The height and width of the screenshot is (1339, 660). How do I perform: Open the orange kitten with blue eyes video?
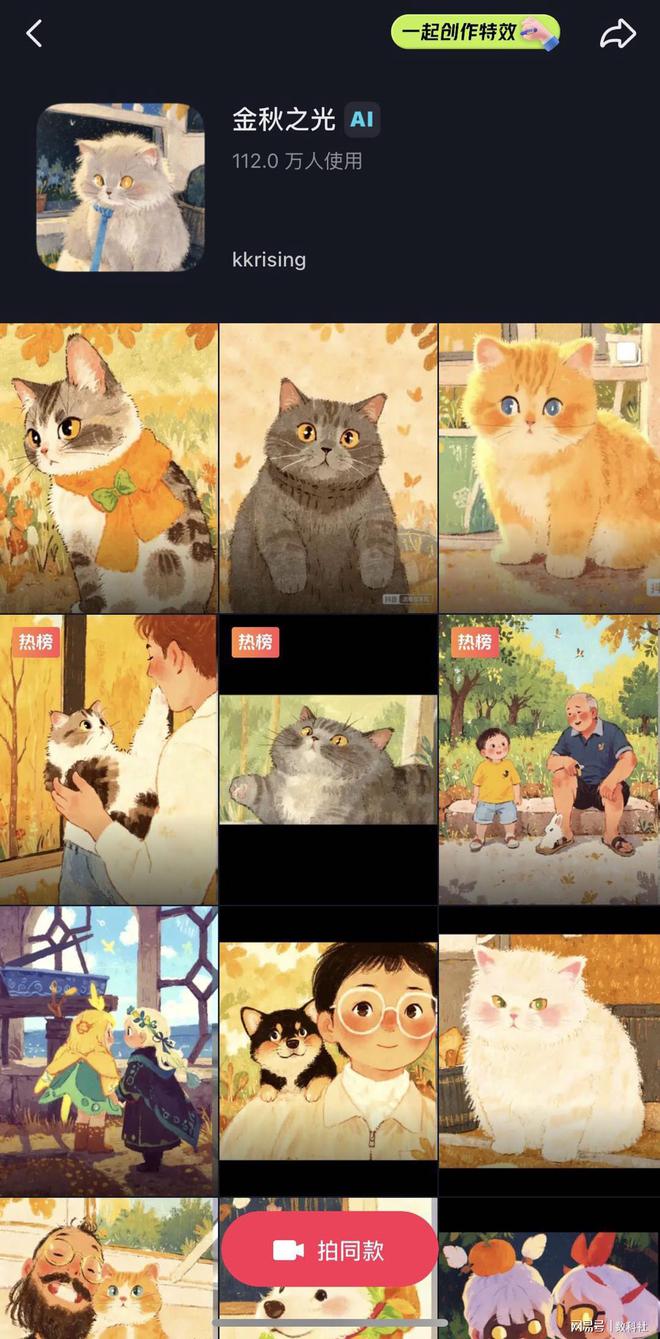[x=549, y=468]
